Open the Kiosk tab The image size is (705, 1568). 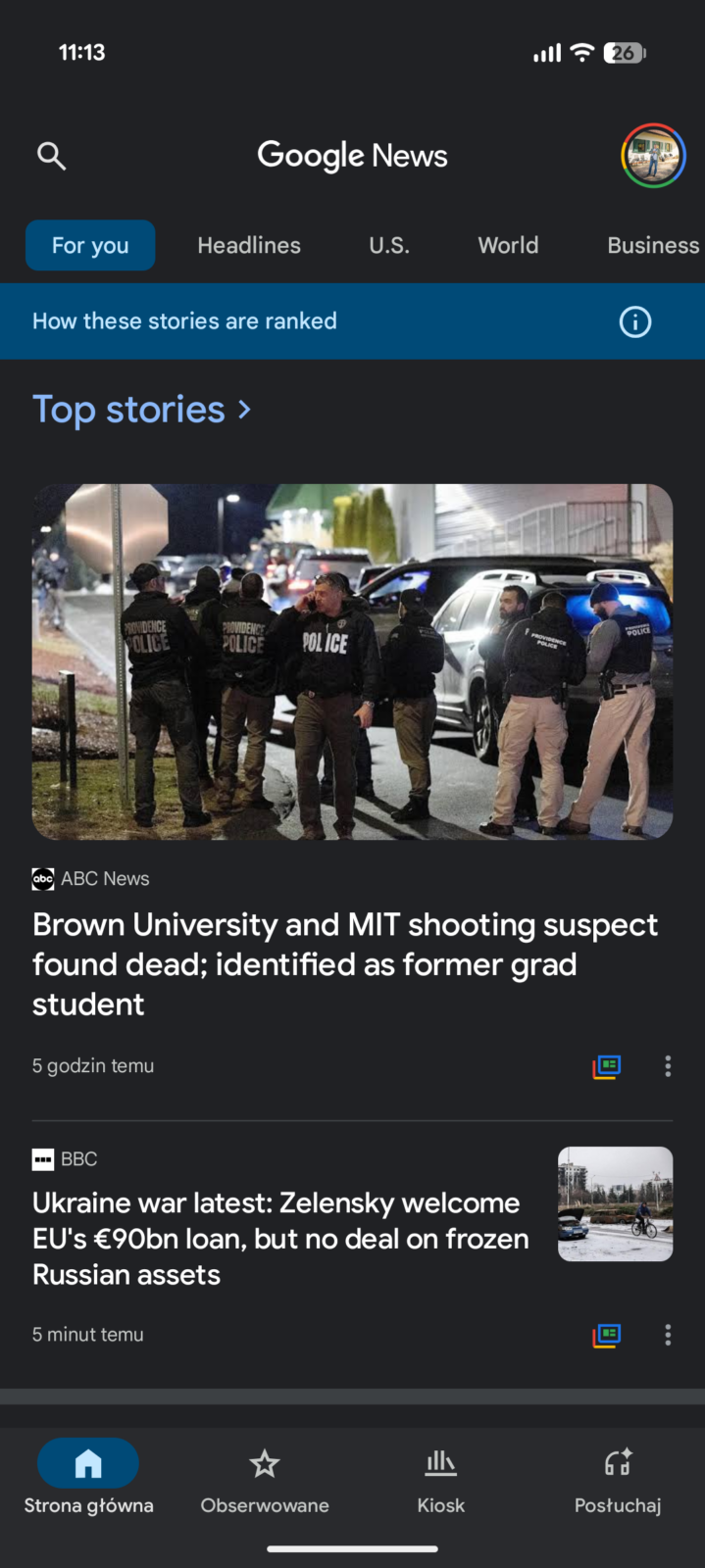[x=440, y=1477]
